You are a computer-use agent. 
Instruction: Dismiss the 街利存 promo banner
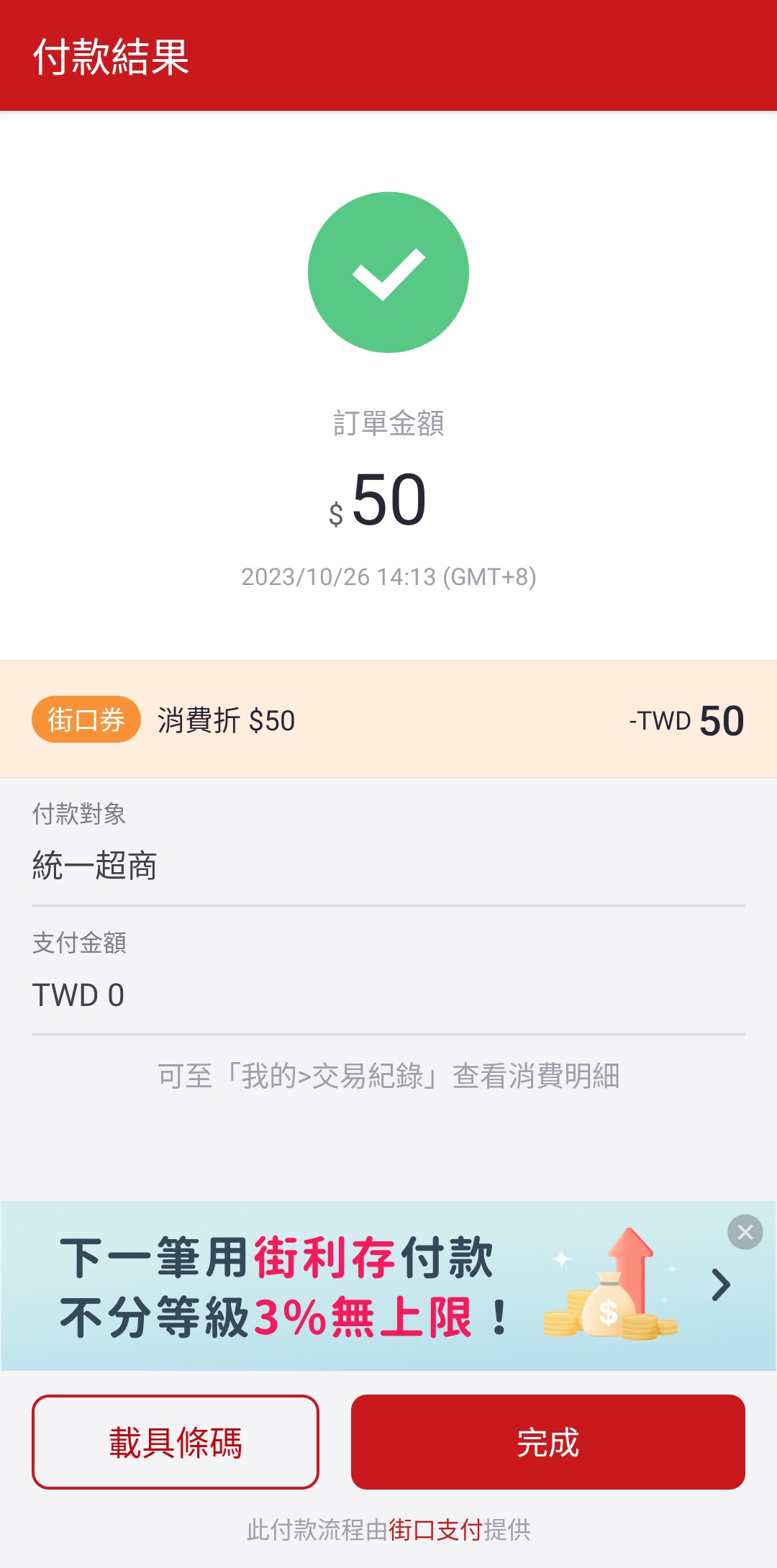[745, 1232]
